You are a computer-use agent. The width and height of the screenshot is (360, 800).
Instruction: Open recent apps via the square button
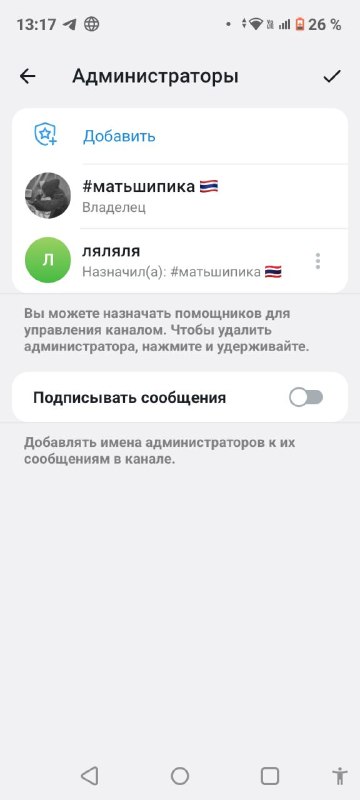coord(270,776)
